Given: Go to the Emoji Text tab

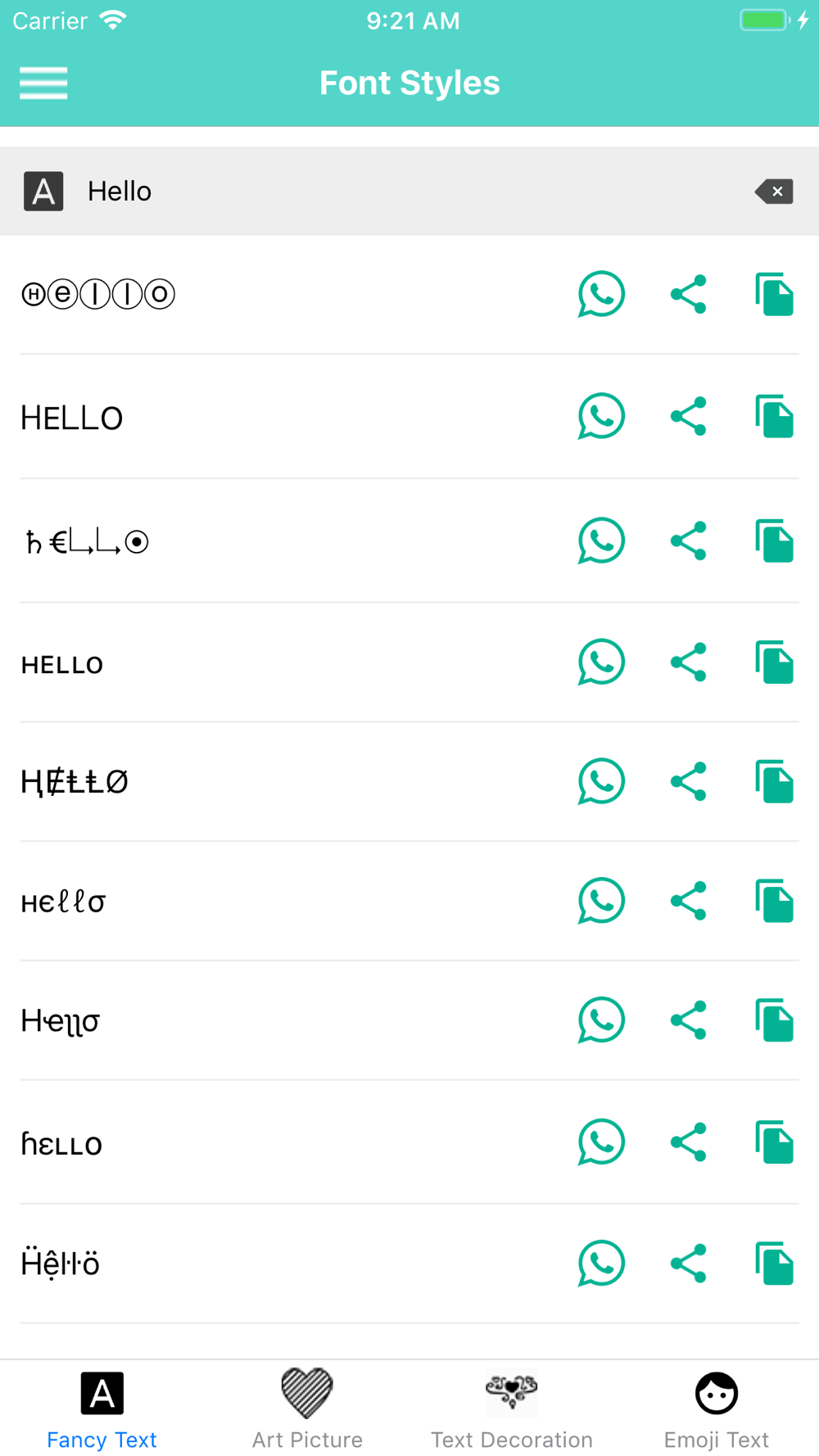Looking at the screenshot, I should tap(717, 1409).
